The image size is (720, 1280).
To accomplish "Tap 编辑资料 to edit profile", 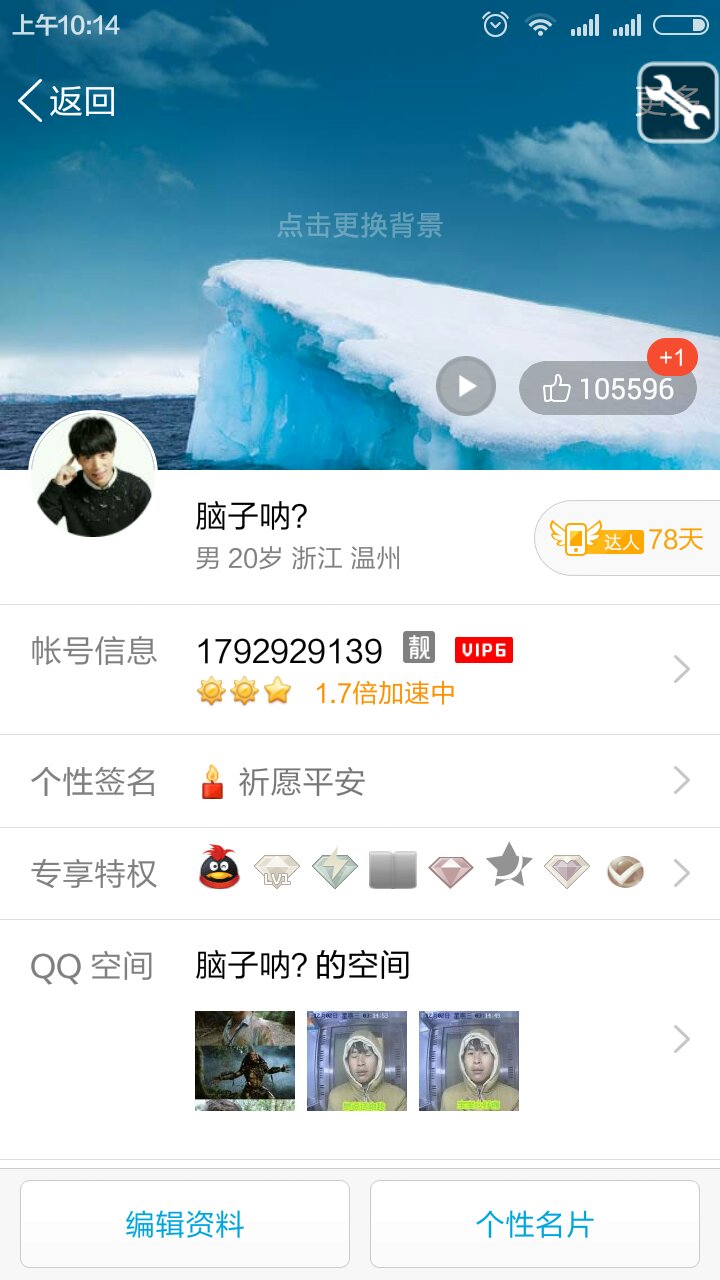I will (185, 1224).
